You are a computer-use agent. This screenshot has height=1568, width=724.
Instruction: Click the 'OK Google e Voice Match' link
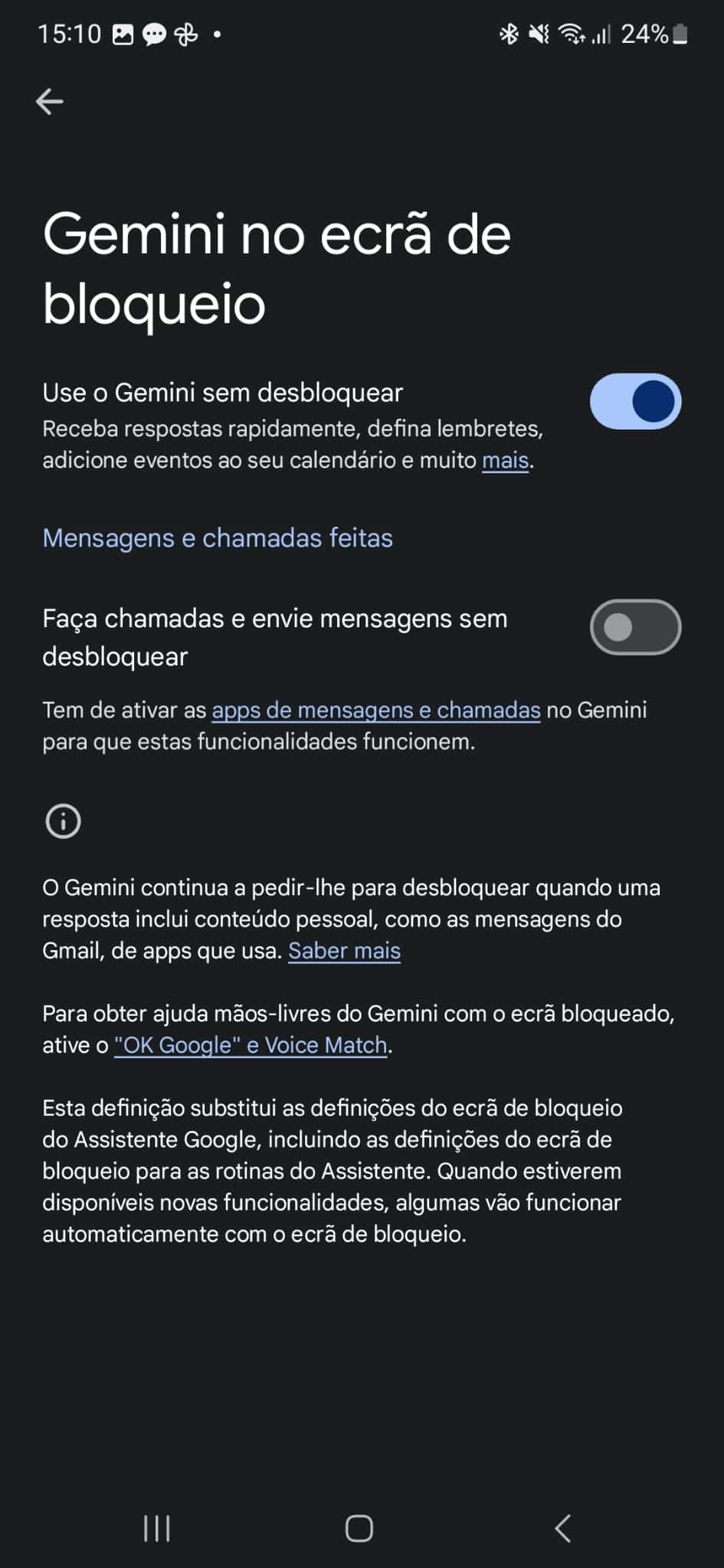click(x=250, y=1044)
